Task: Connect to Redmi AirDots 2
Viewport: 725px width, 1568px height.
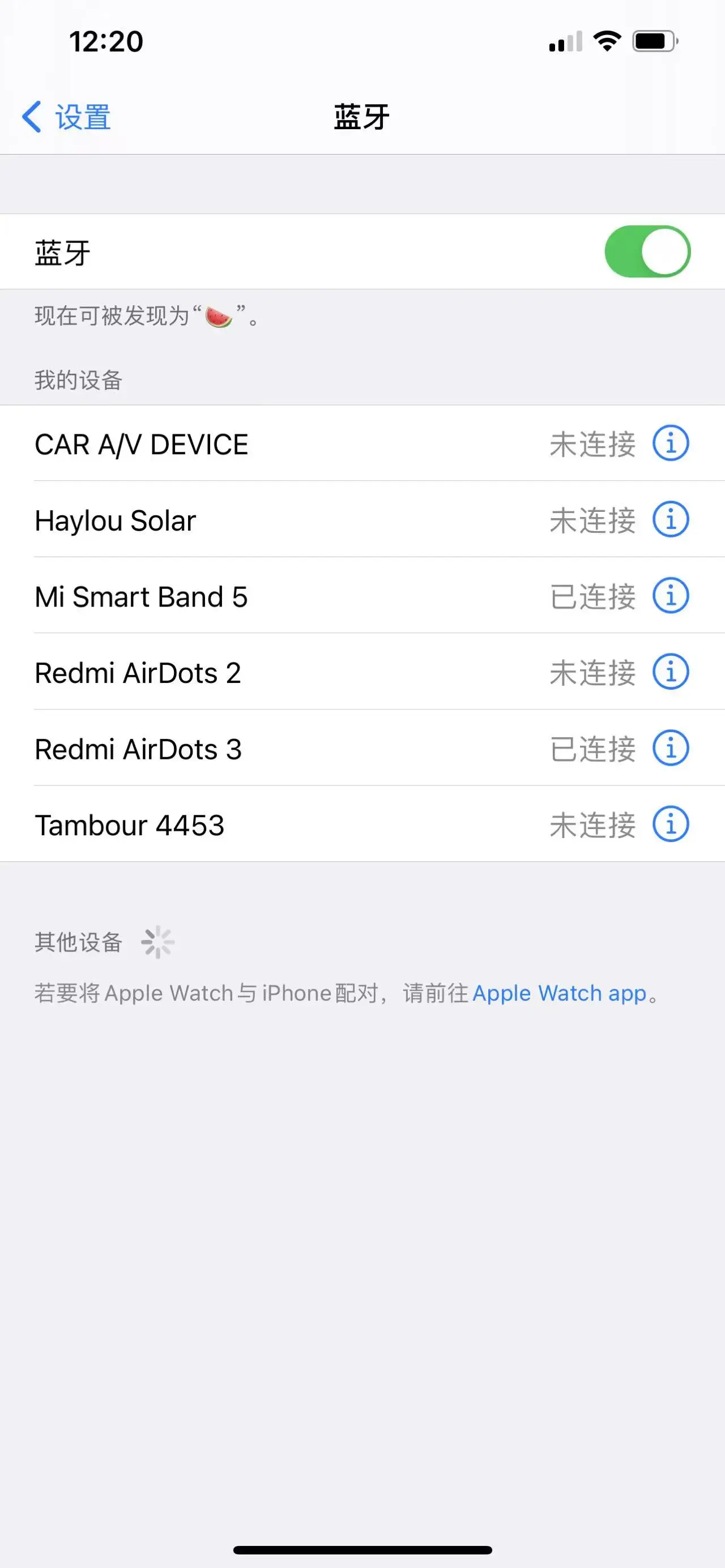Action: tap(362, 672)
